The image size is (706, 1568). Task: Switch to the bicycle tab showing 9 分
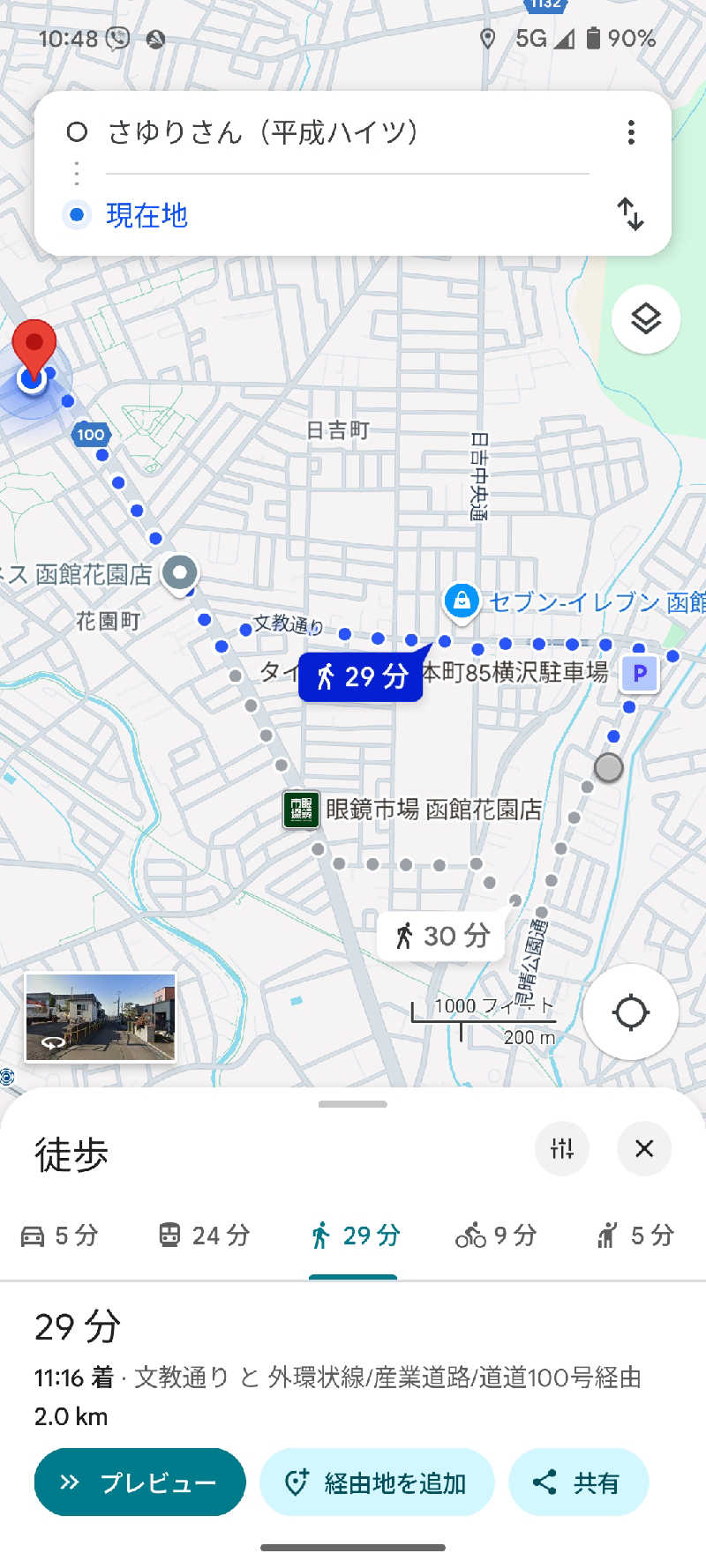point(496,1236)
